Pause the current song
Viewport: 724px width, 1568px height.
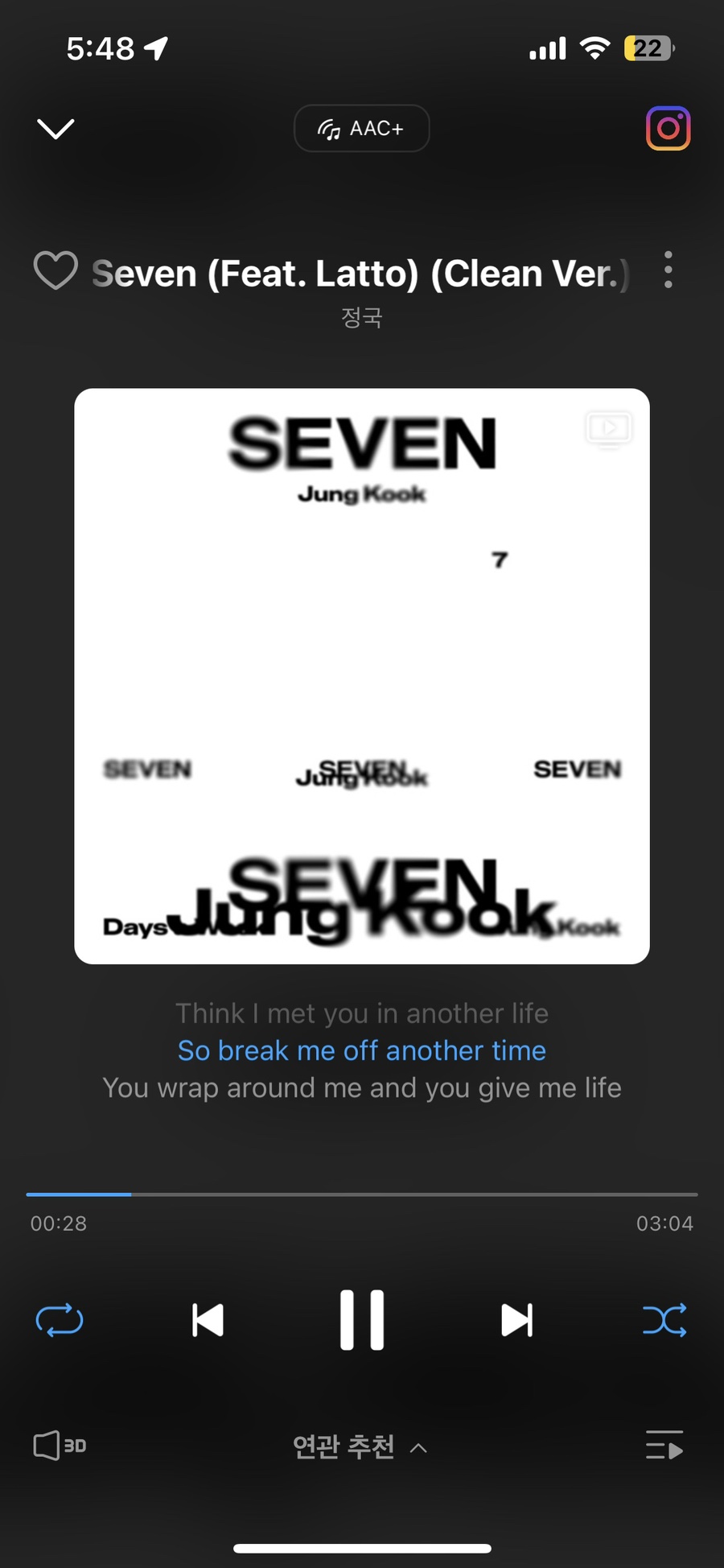362,1320
